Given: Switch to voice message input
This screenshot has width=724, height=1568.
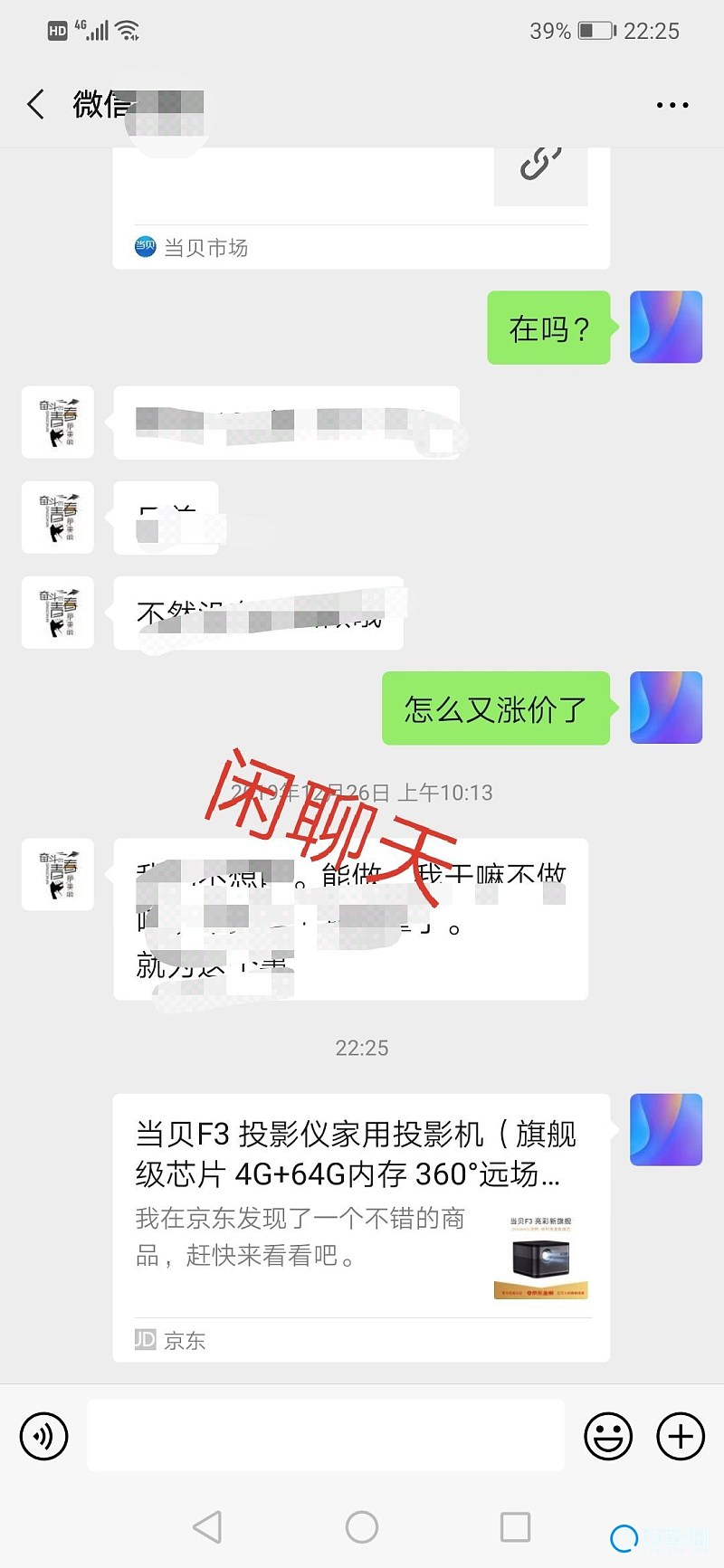Looking at the screenshot, I should pyautogui.click(x=43, y=1436).
